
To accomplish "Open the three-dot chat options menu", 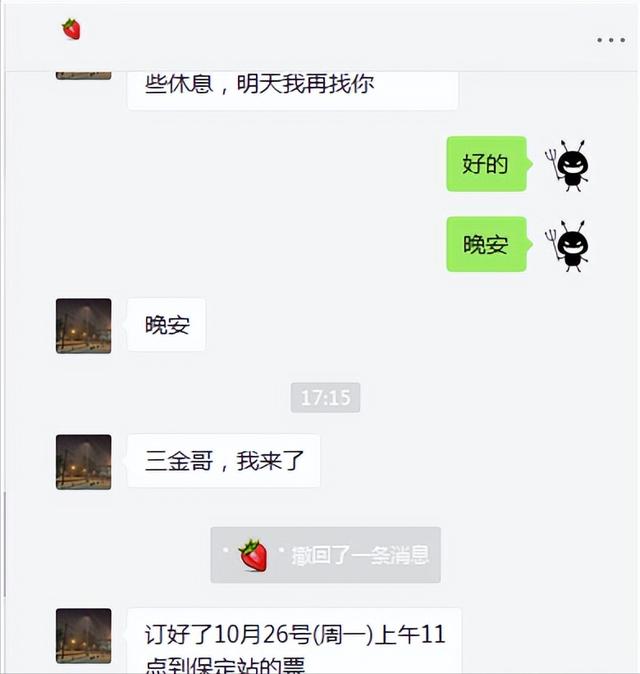I will tap(610, 40).
